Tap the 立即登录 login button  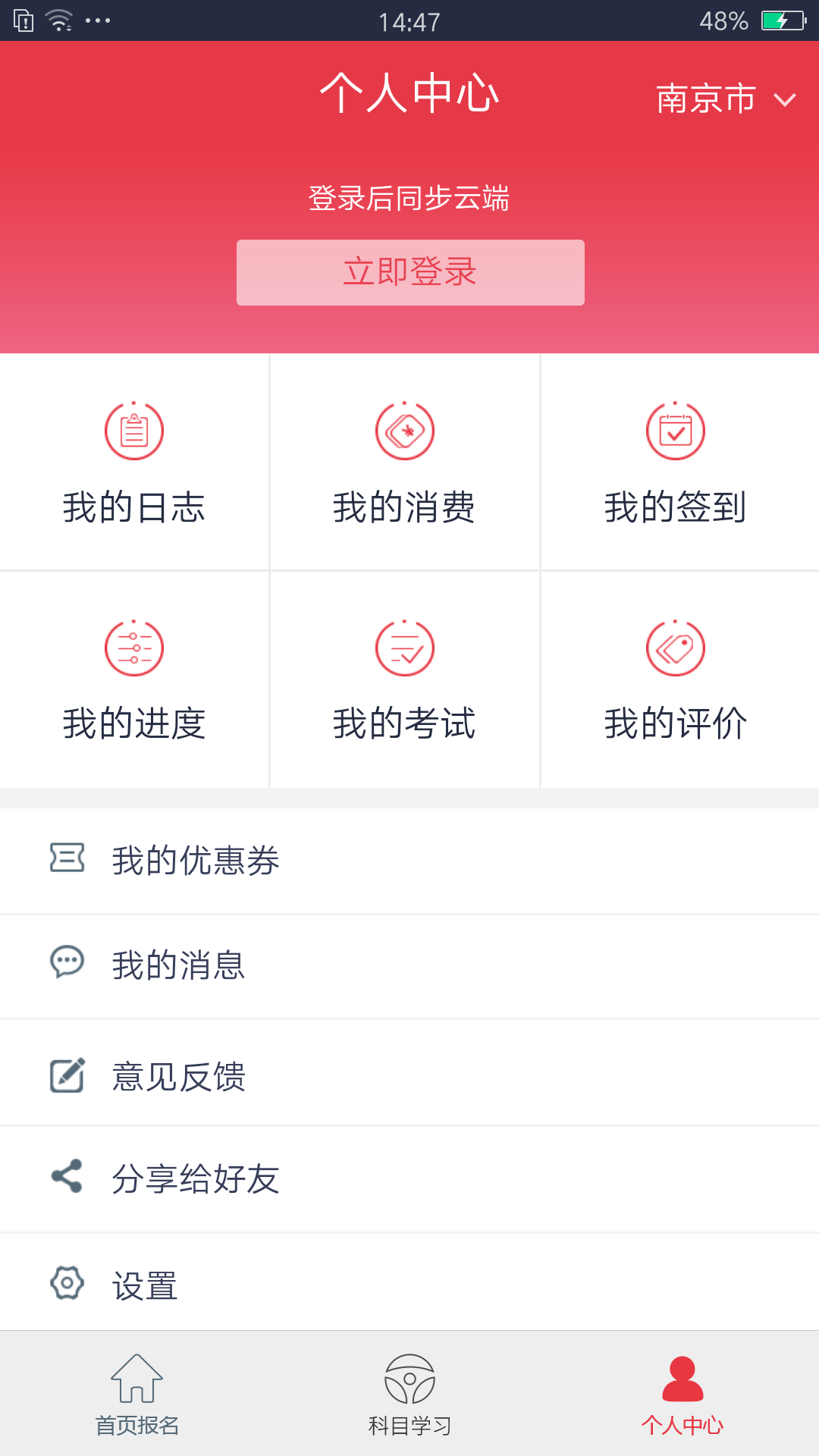click(410, 272)
